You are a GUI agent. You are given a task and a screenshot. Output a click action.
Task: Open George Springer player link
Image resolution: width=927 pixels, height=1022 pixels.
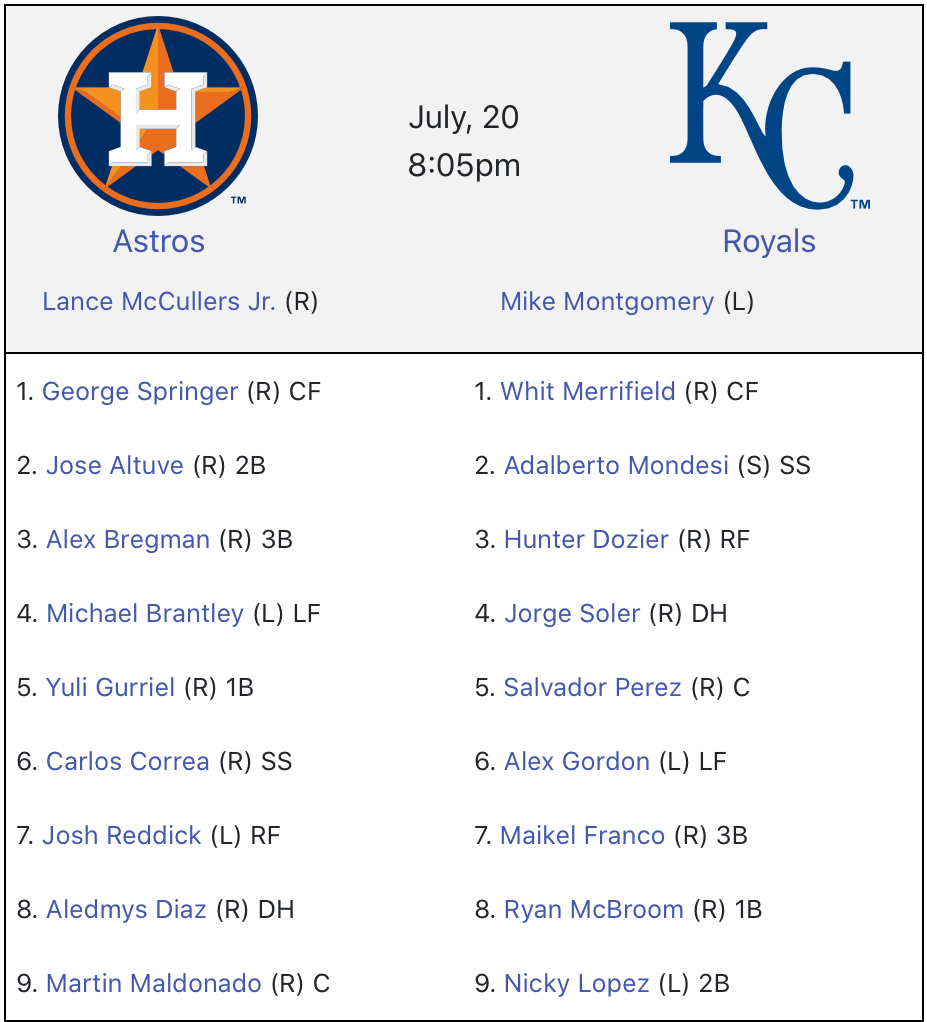(x=140, y=392)
